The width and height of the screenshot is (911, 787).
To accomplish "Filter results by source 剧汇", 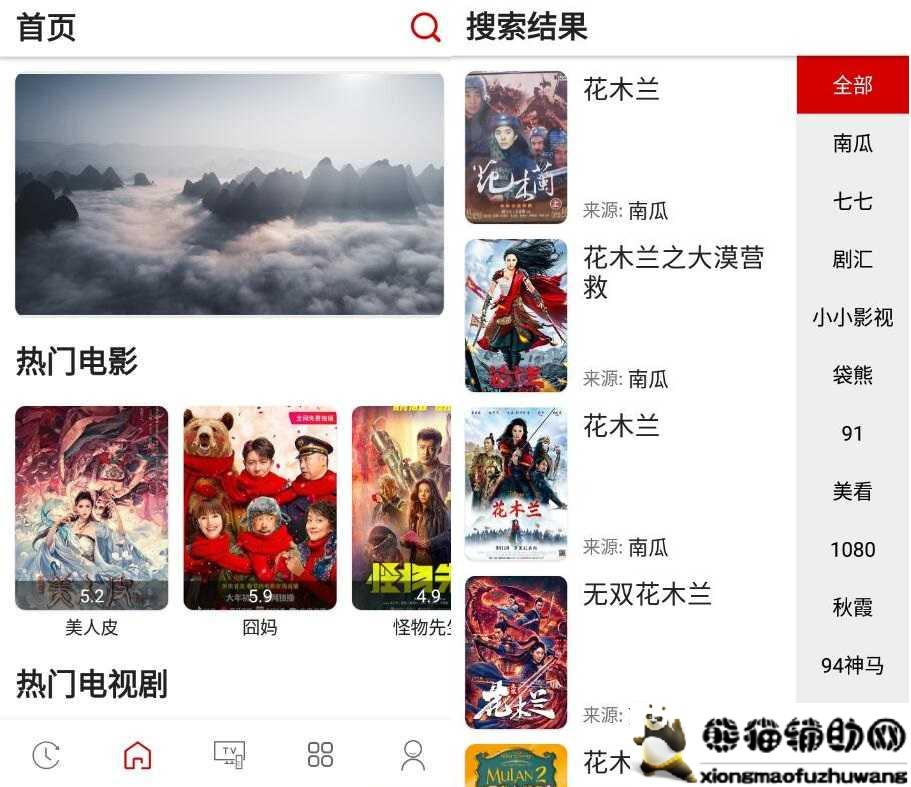I will pyautogui.click(x=853, y=260).
